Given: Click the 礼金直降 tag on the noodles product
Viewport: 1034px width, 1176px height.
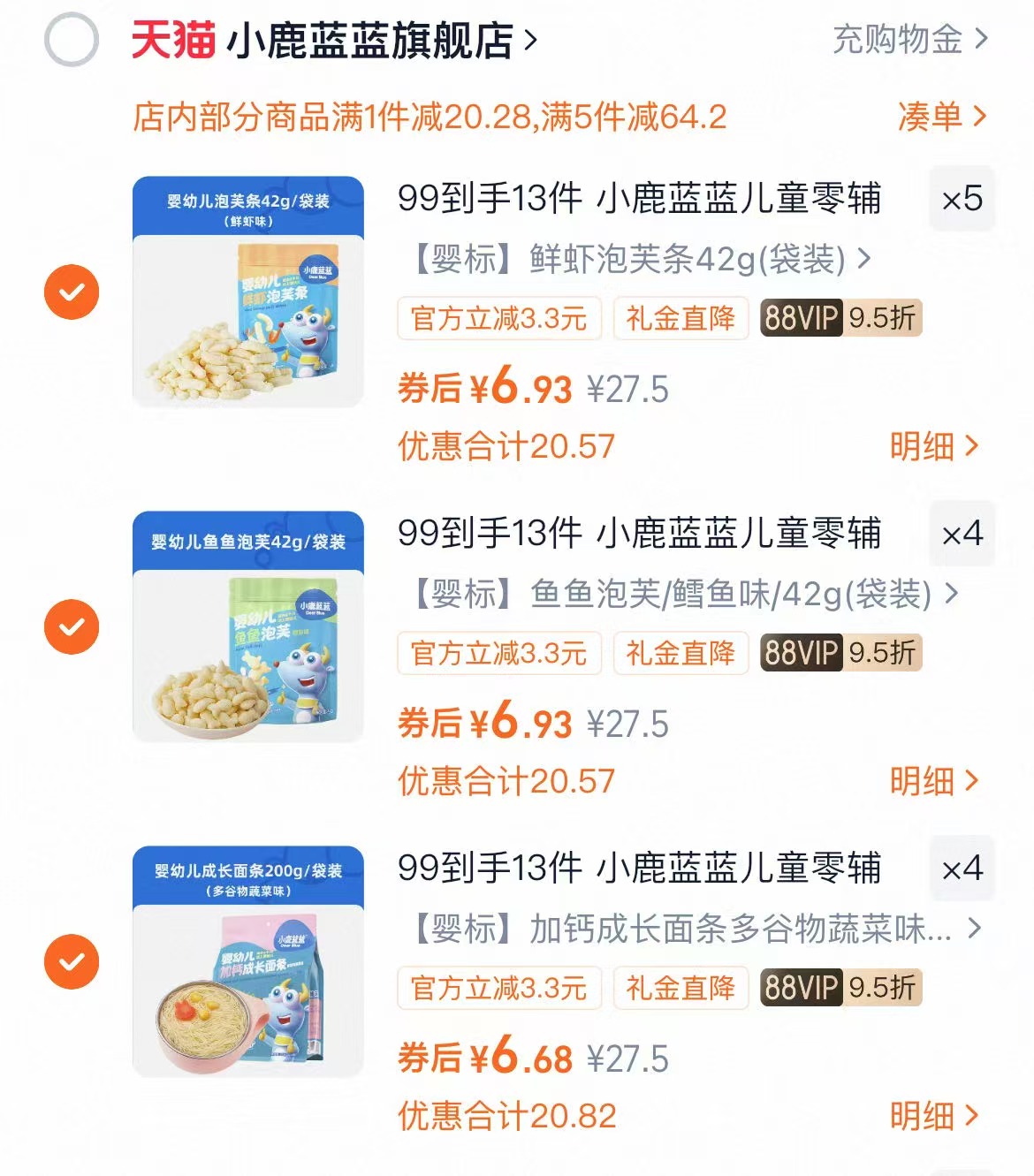Looking at the screenshot, I should click(x=680, y=990).
